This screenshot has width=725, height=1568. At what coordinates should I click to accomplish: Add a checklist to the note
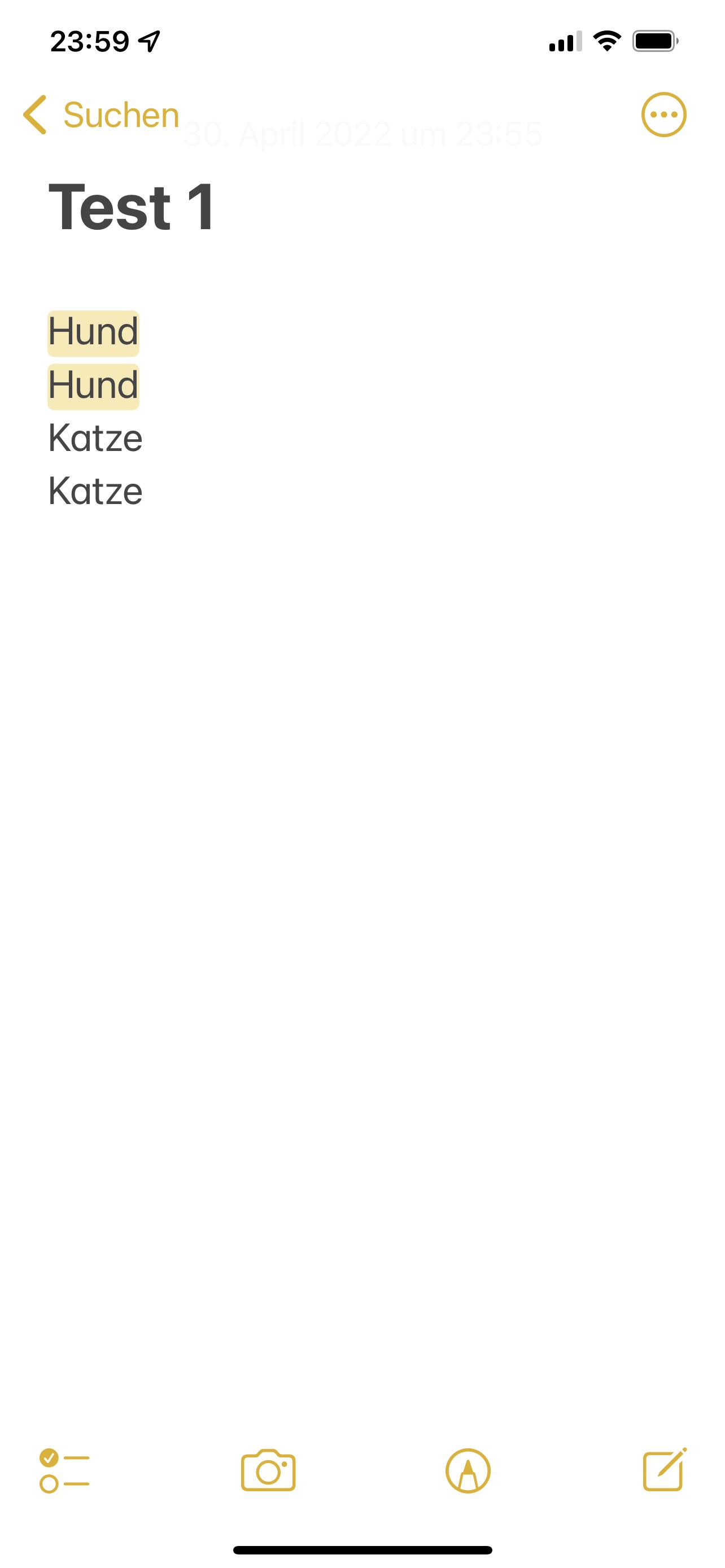(64, 1470)
